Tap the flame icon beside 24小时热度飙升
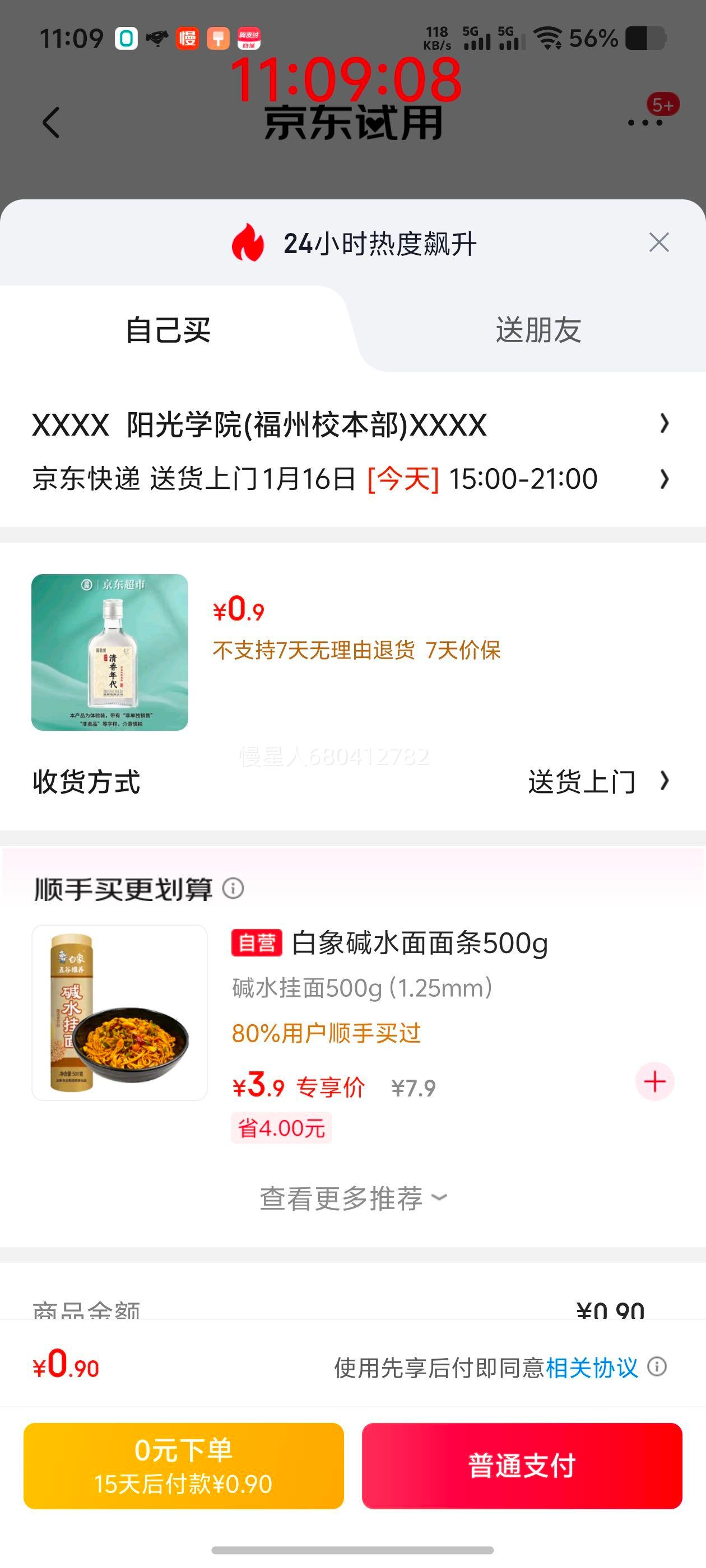 (246, 242)
